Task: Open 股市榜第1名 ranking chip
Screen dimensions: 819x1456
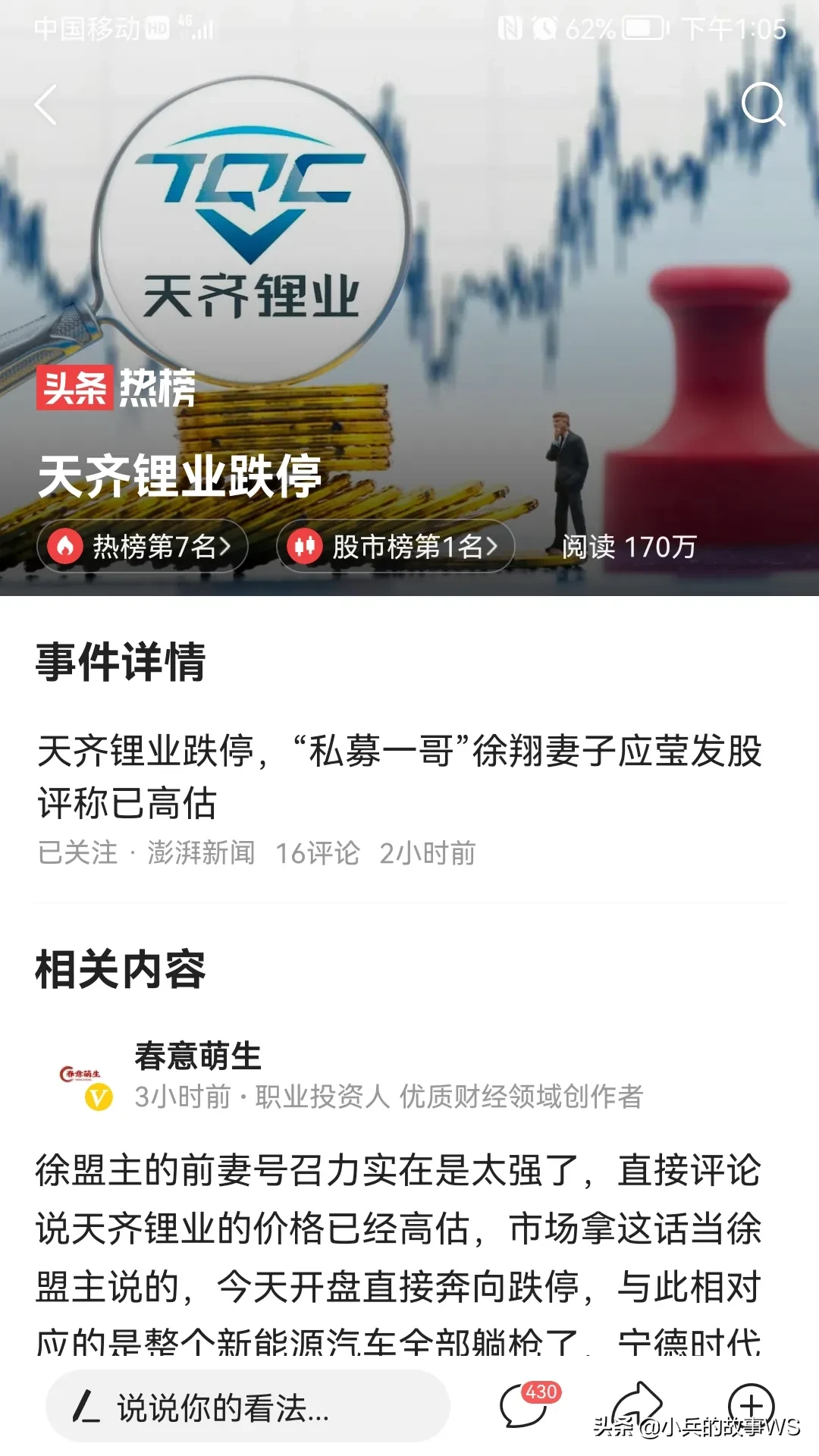Action: 396,546
